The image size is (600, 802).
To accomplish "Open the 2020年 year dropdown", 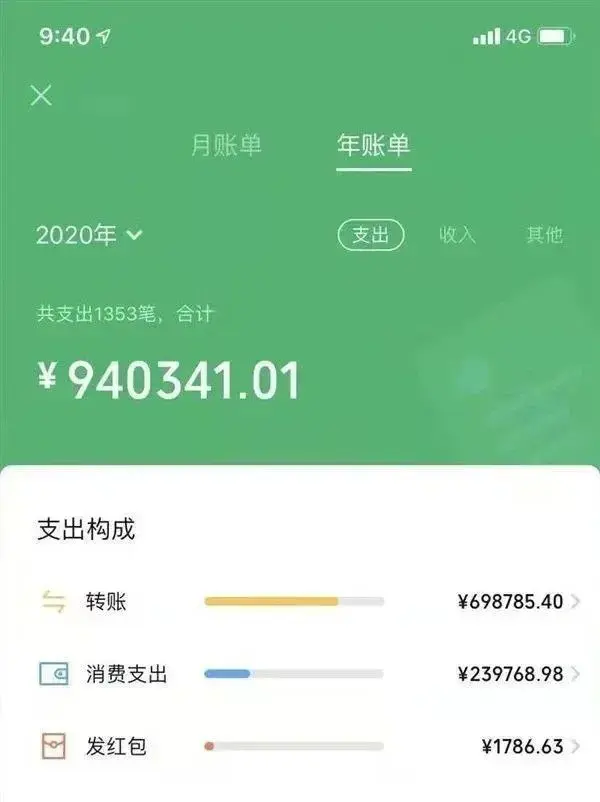I will [x=89, y=235].
